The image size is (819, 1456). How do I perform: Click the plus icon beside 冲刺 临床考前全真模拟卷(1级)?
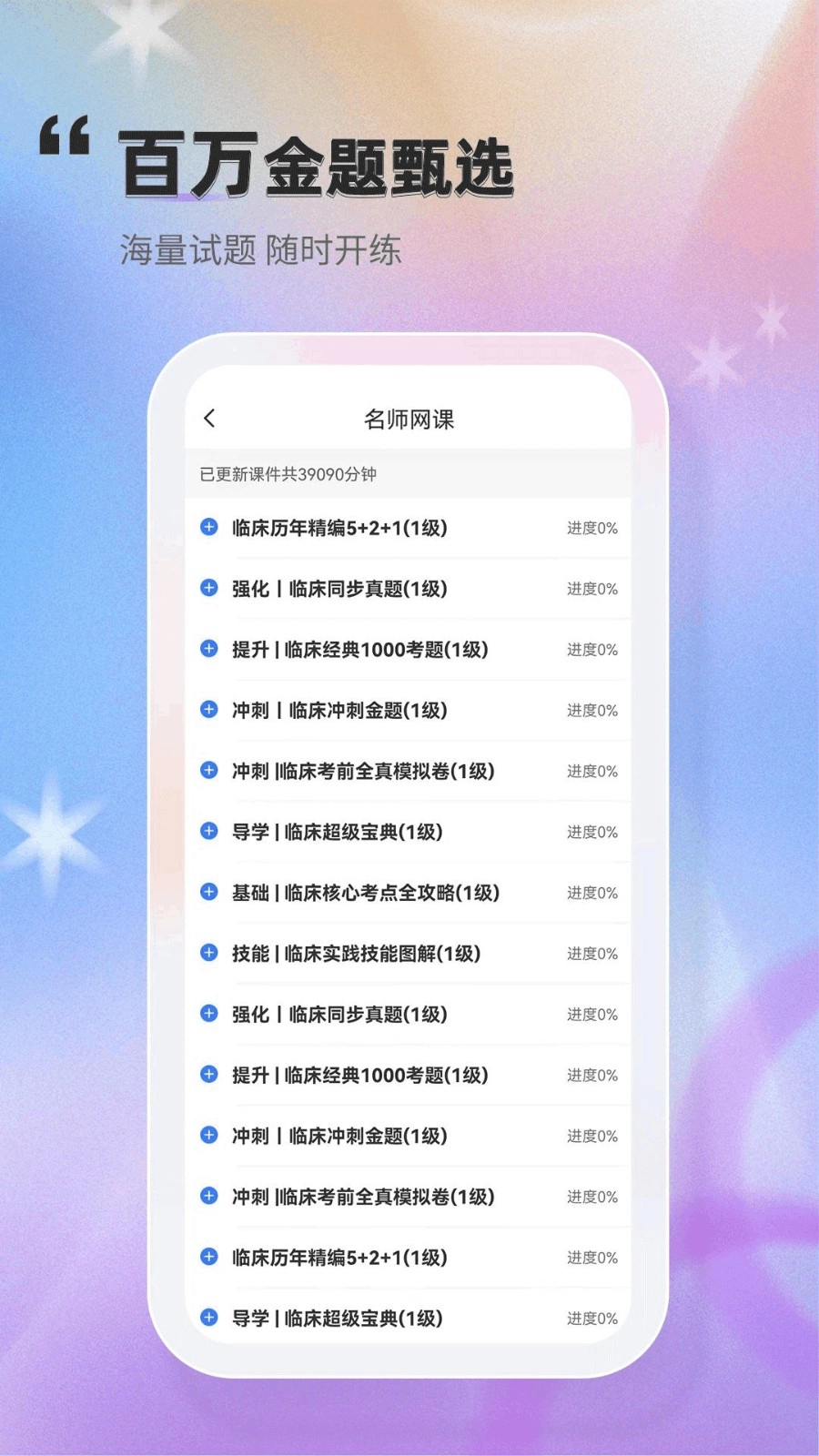coord(209,770)
